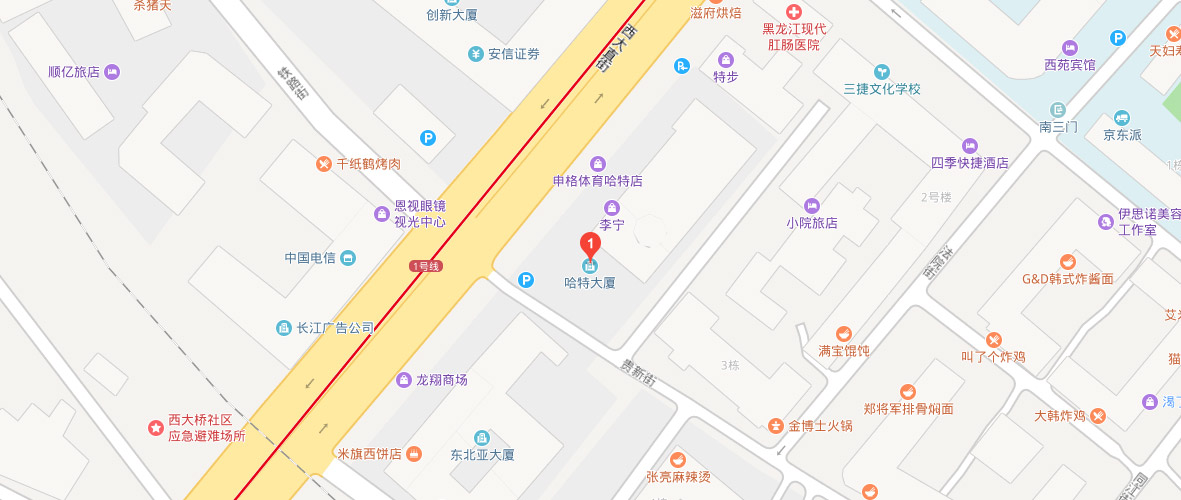The height and width of the screenshot is (500, 1181).
Task: Open the 四季快捷酒店 hotel marker
Action: 969,146
